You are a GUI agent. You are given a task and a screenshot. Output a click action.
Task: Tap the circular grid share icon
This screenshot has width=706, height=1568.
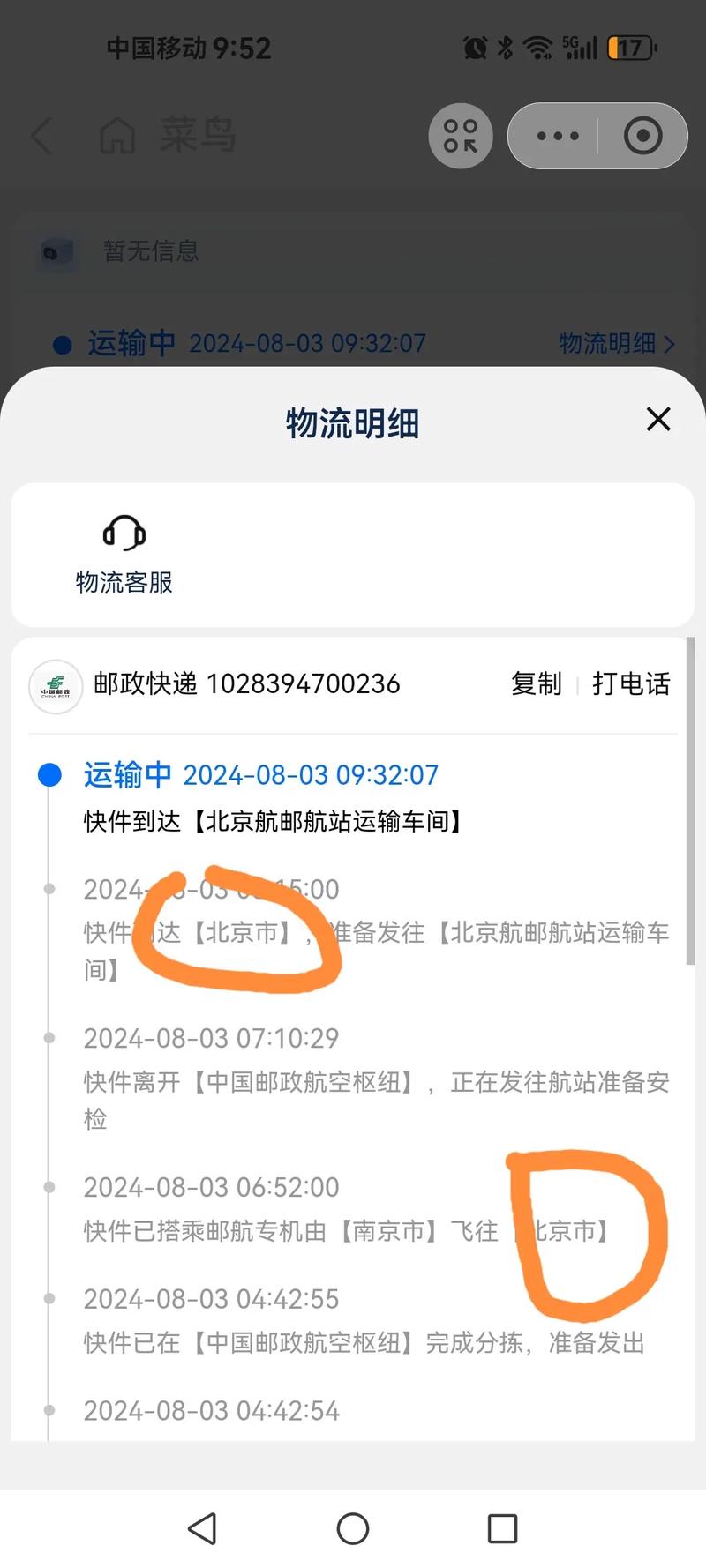click(x=461, y=136)
